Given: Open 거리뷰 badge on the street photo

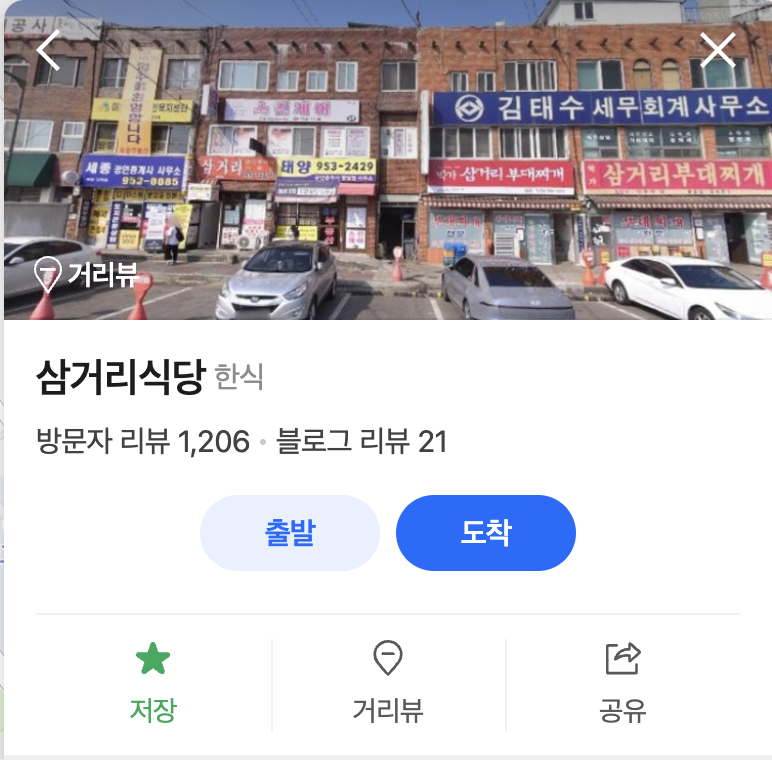Looking at the screenshot, I should [x=86, y=273].
